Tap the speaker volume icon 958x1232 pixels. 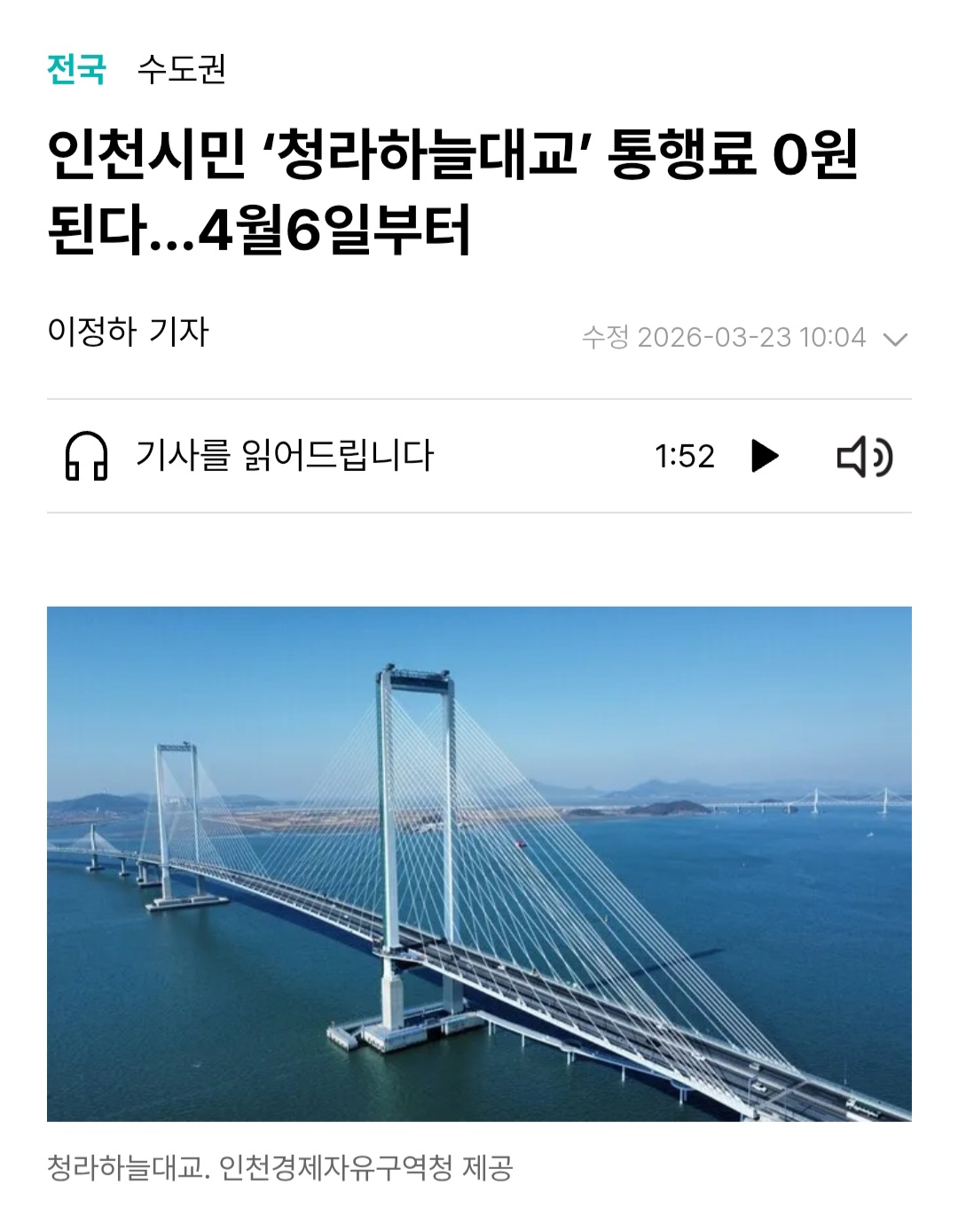pos(865,456)
